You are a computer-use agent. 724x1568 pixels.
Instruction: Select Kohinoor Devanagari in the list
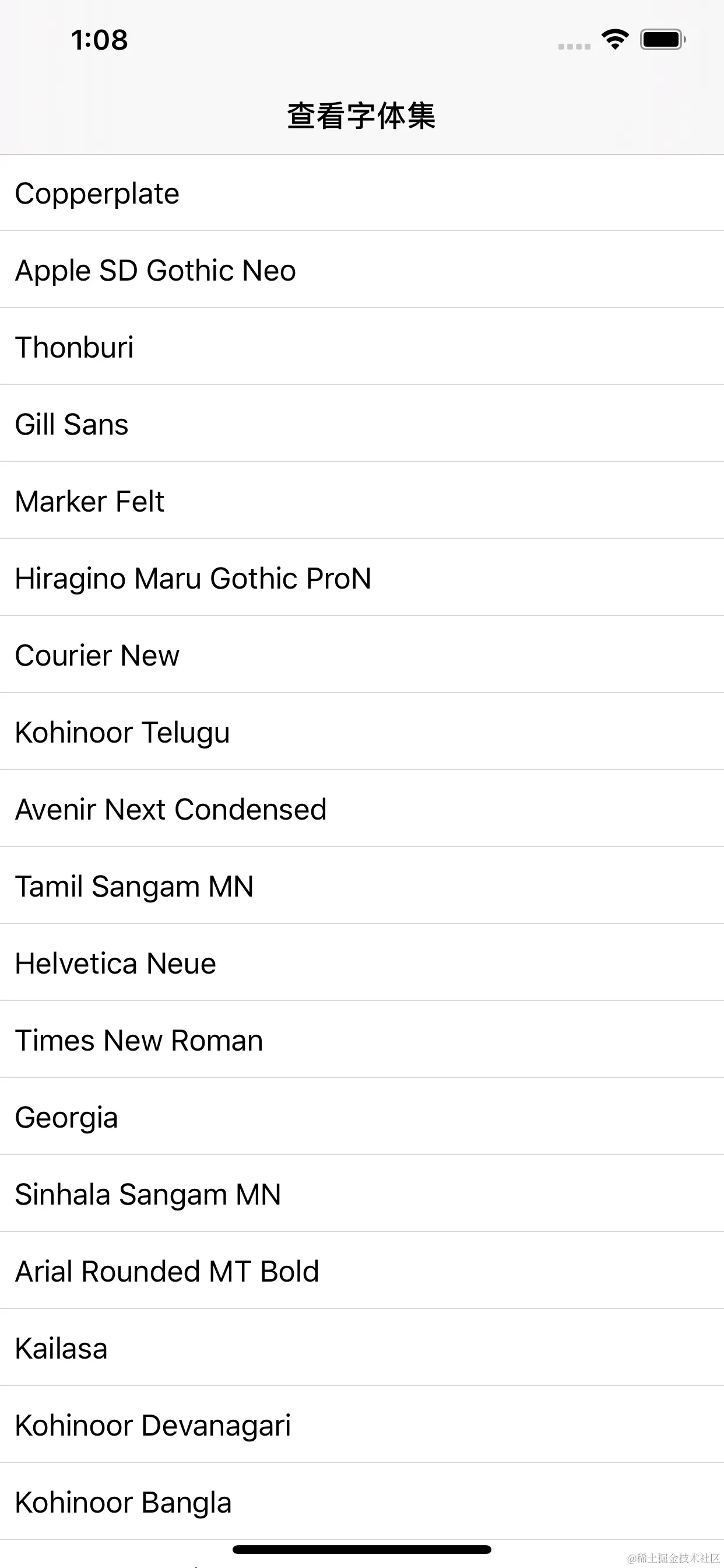point(153,1426)
